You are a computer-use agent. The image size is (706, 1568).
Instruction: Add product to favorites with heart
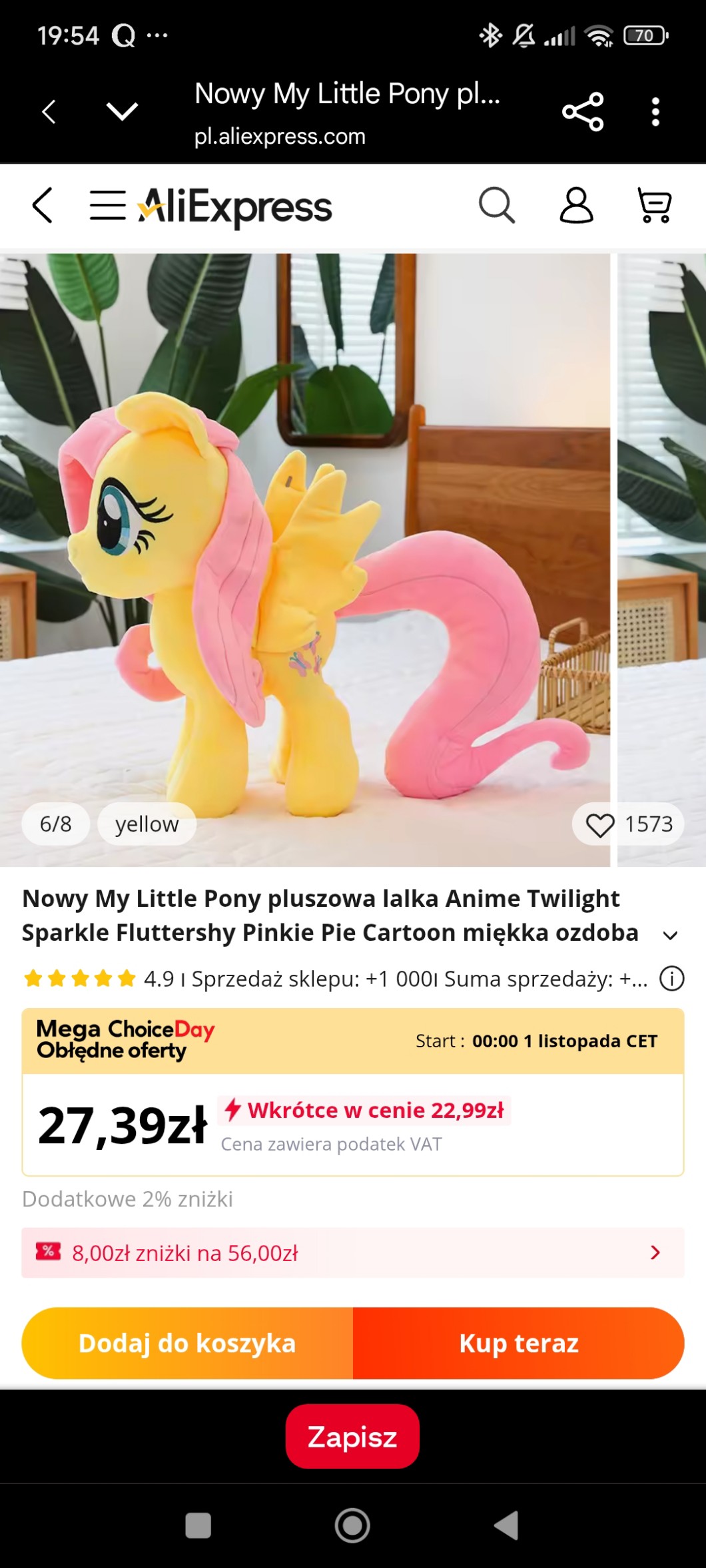pyautogui.click(x=600, y=825)
